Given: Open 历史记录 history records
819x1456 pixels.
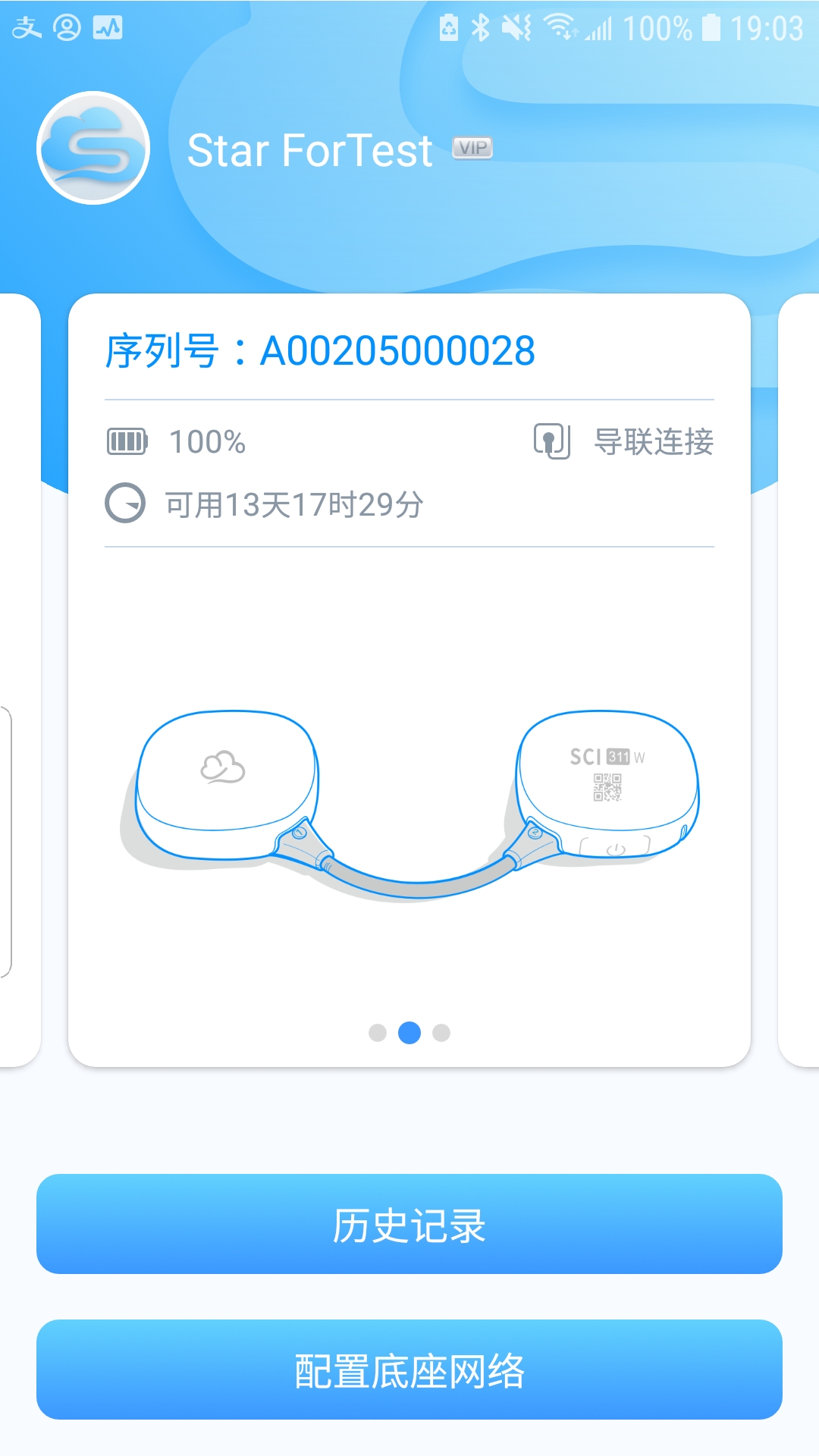Looking at the screenshot, I should tap(409, 1225).
